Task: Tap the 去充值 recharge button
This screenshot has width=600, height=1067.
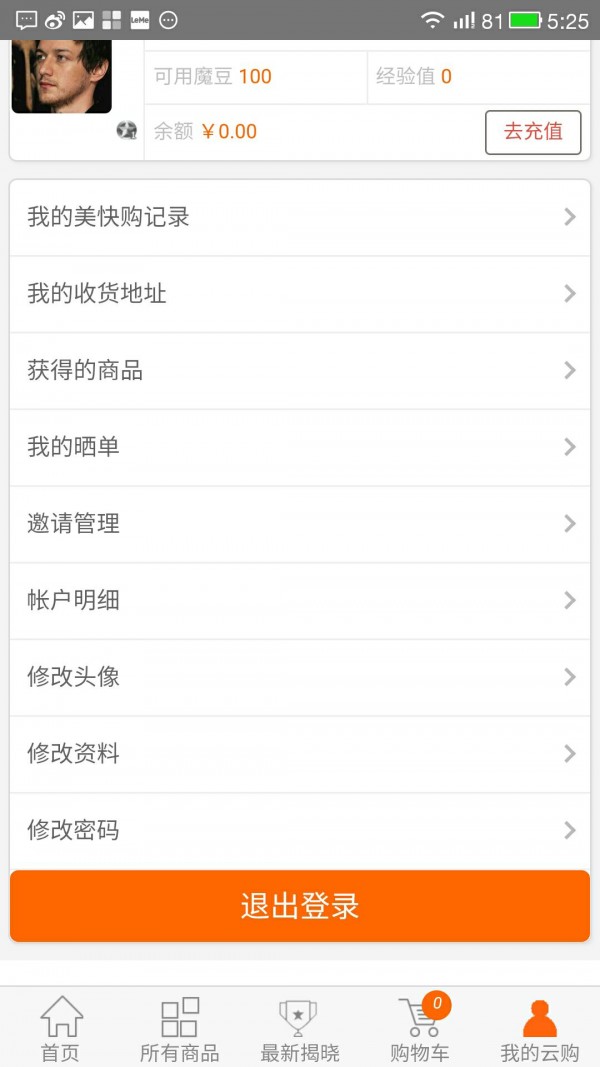Action: (532, 132)
